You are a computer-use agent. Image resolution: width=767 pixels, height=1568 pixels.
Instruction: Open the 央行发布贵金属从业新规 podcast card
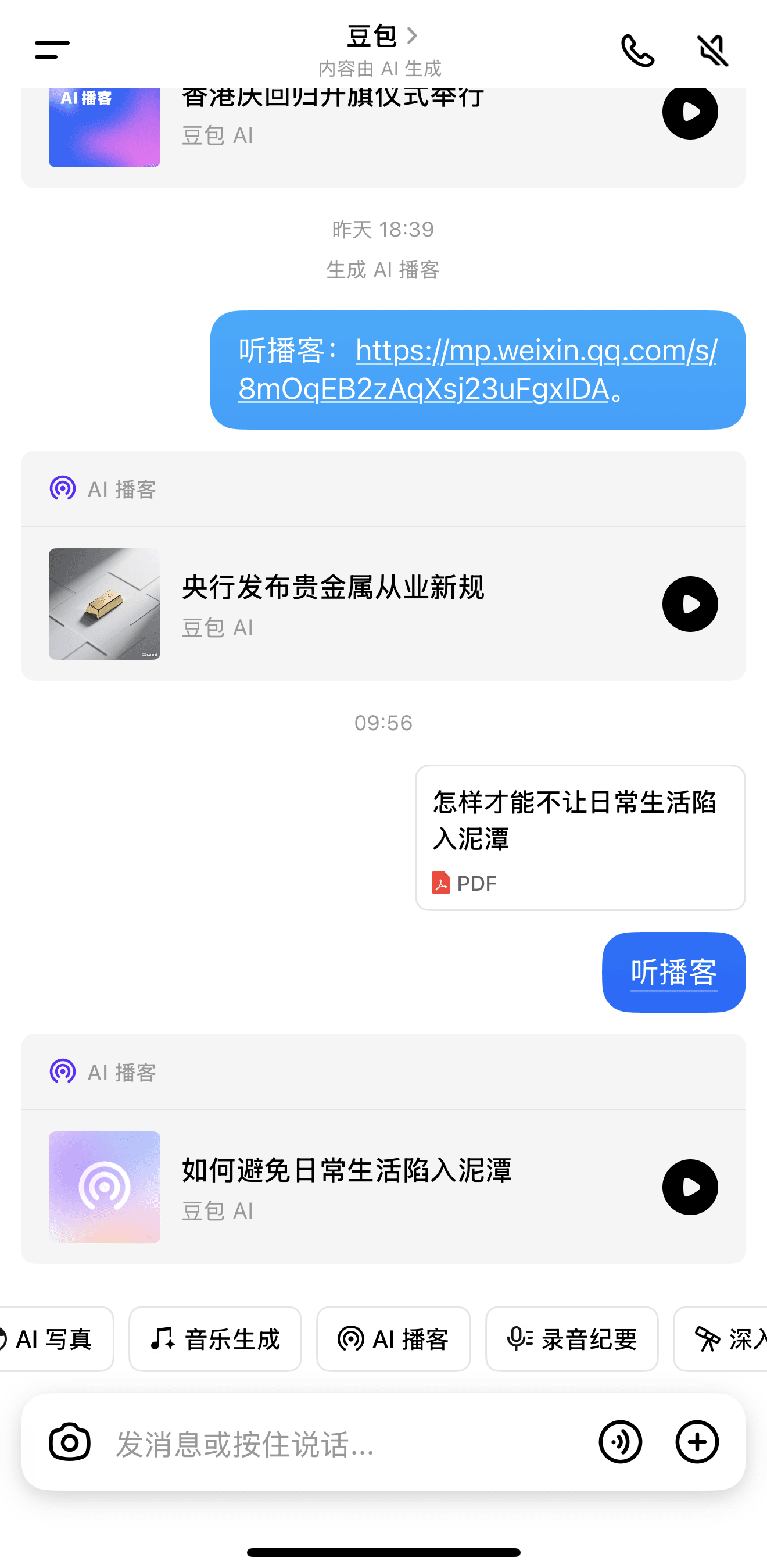click(334, 603)
